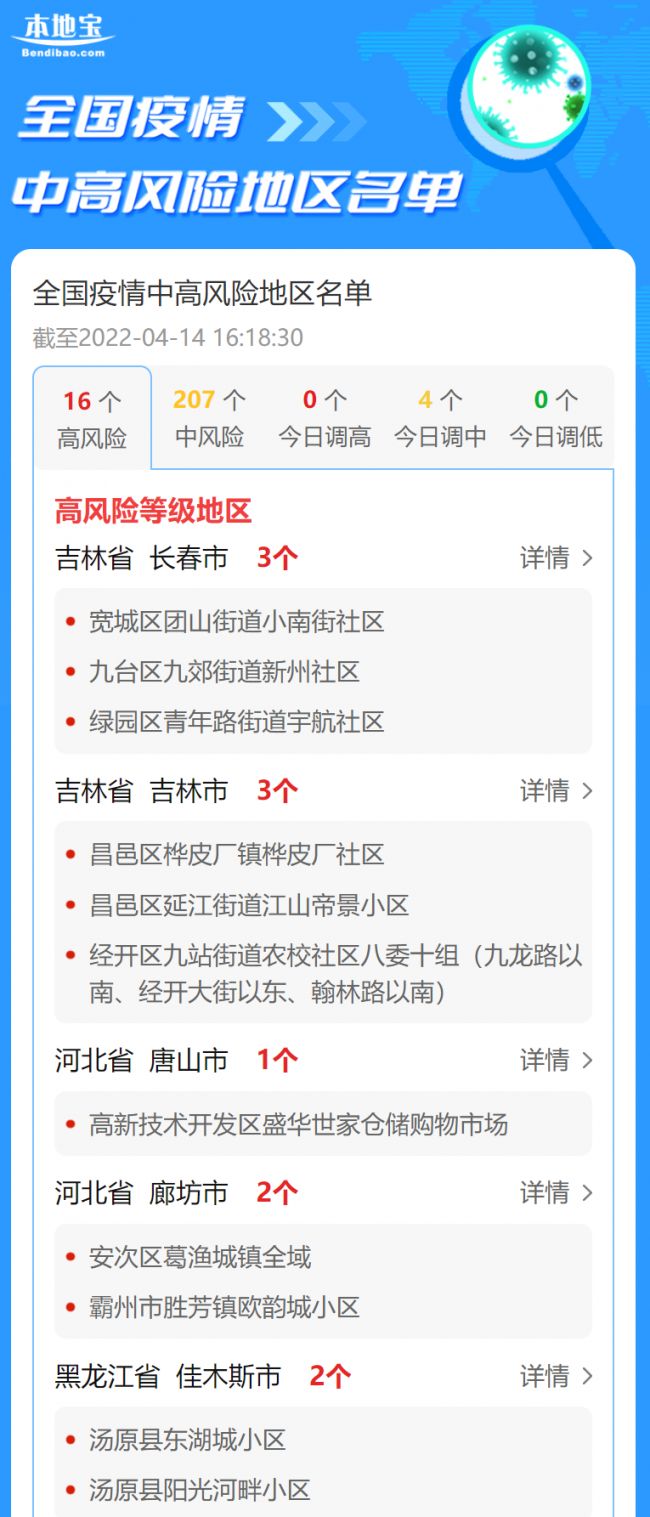Open 详情 for 黑龙江省 佳木斯市

(x=556, y=1376)
